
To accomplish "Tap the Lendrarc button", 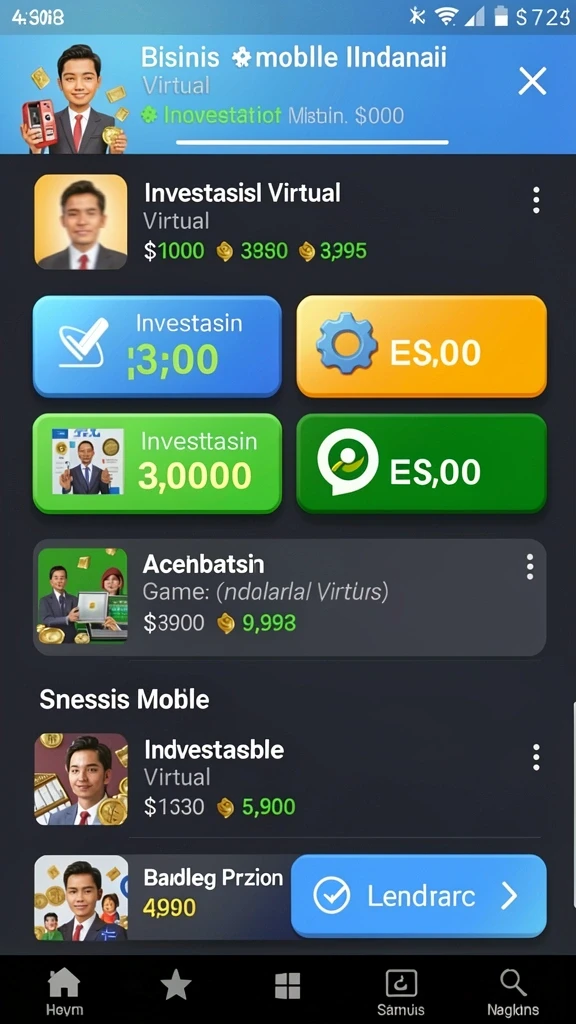I will (x=419, y=896).
